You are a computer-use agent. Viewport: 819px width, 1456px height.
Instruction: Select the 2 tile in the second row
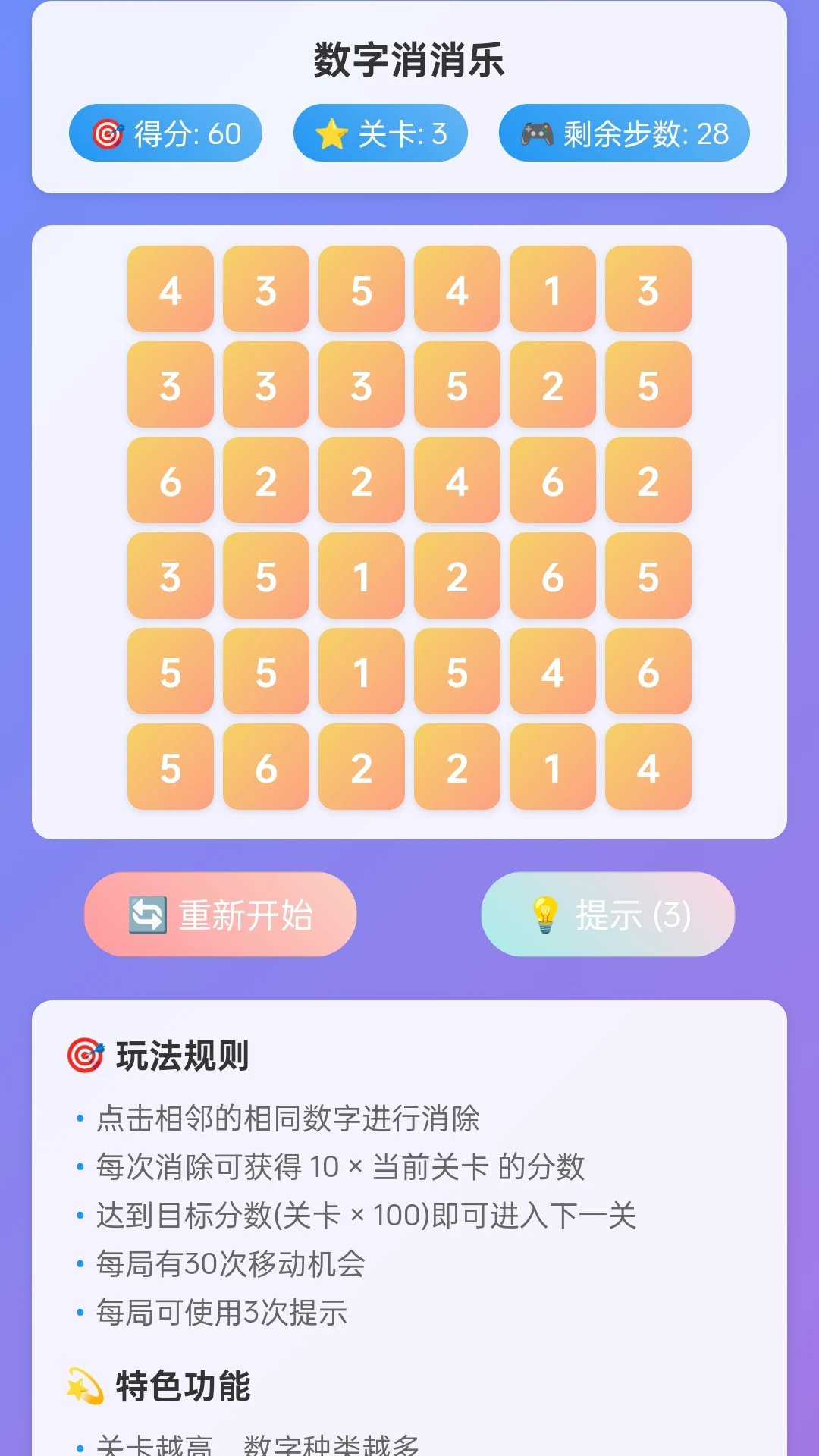coord(553,384)
